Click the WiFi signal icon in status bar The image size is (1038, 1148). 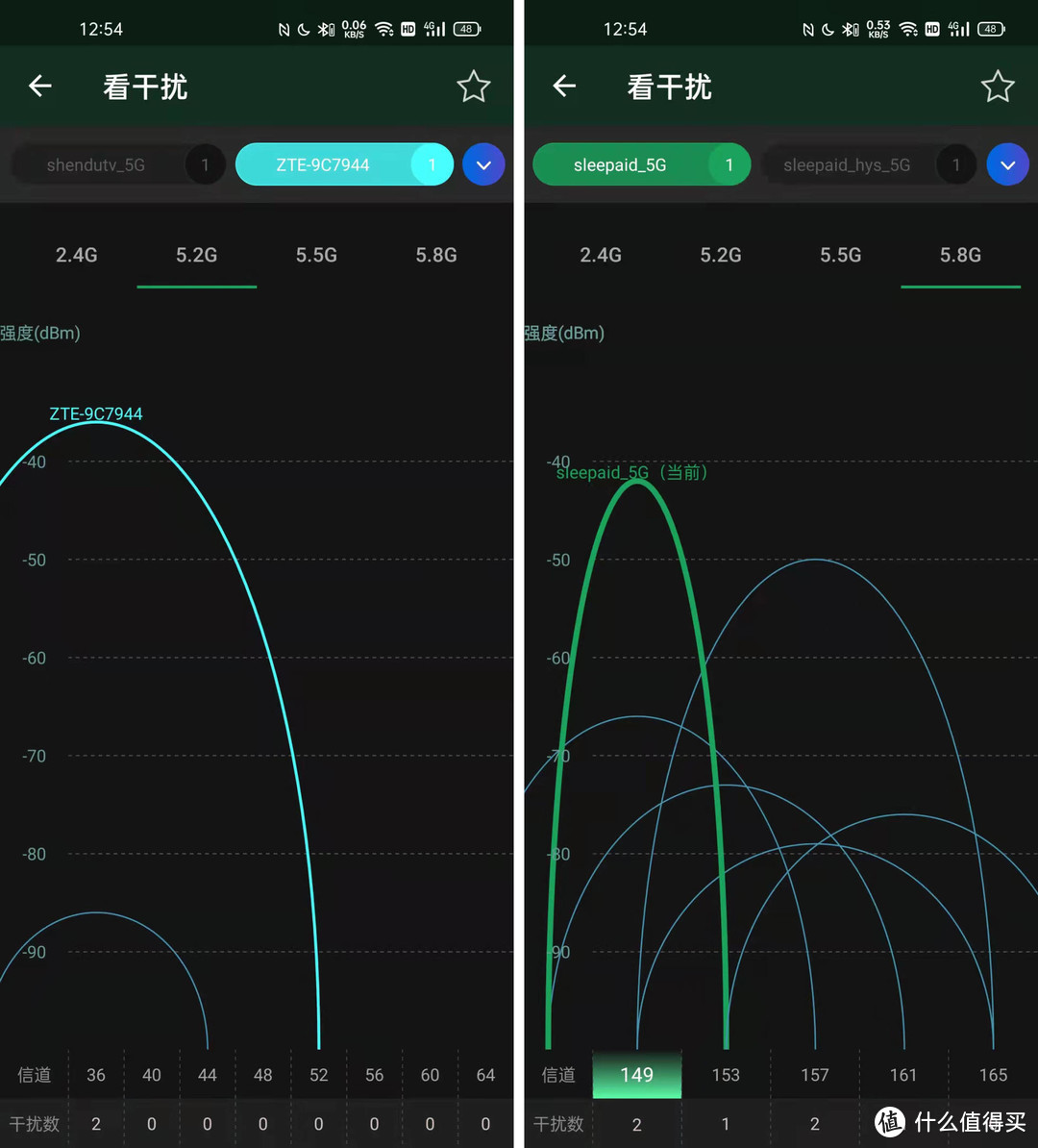tap(384, 28)
